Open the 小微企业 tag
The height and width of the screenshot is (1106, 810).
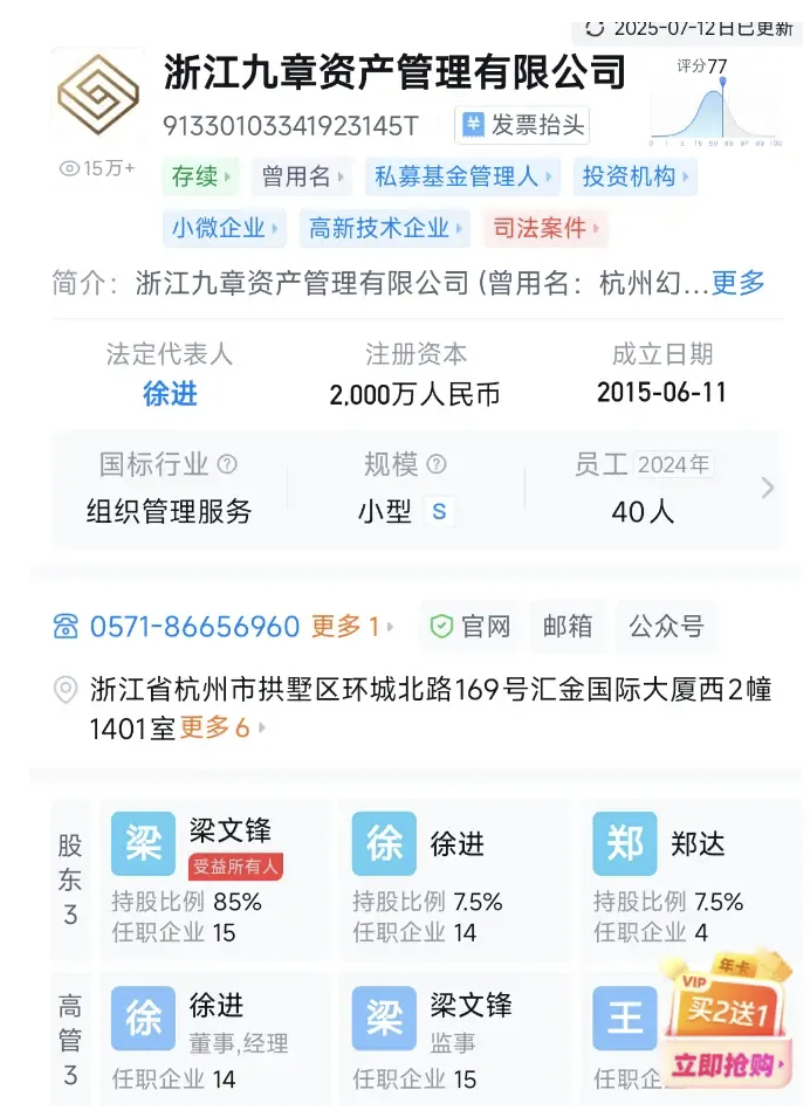tap(224, 228)
